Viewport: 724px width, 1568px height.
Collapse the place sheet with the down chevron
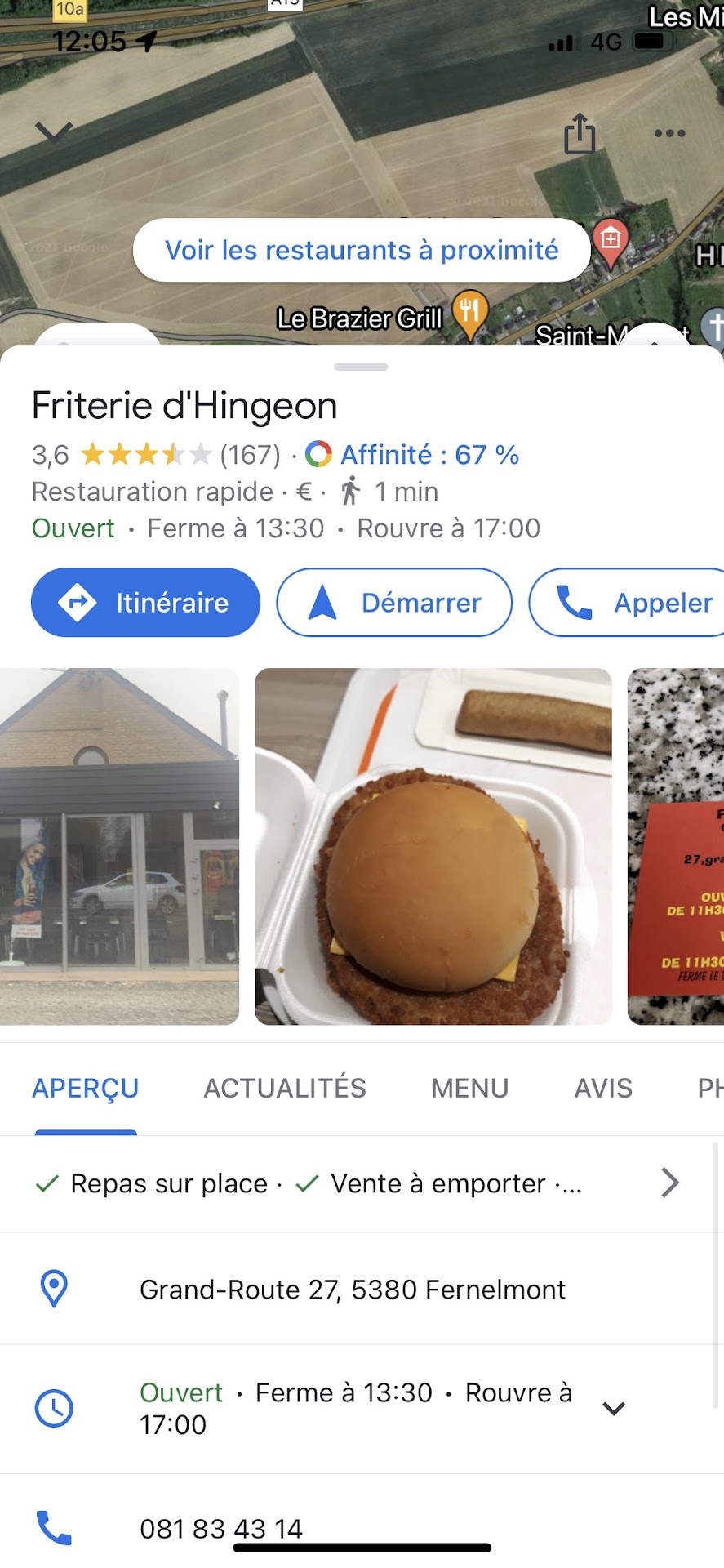pos(54,131)
